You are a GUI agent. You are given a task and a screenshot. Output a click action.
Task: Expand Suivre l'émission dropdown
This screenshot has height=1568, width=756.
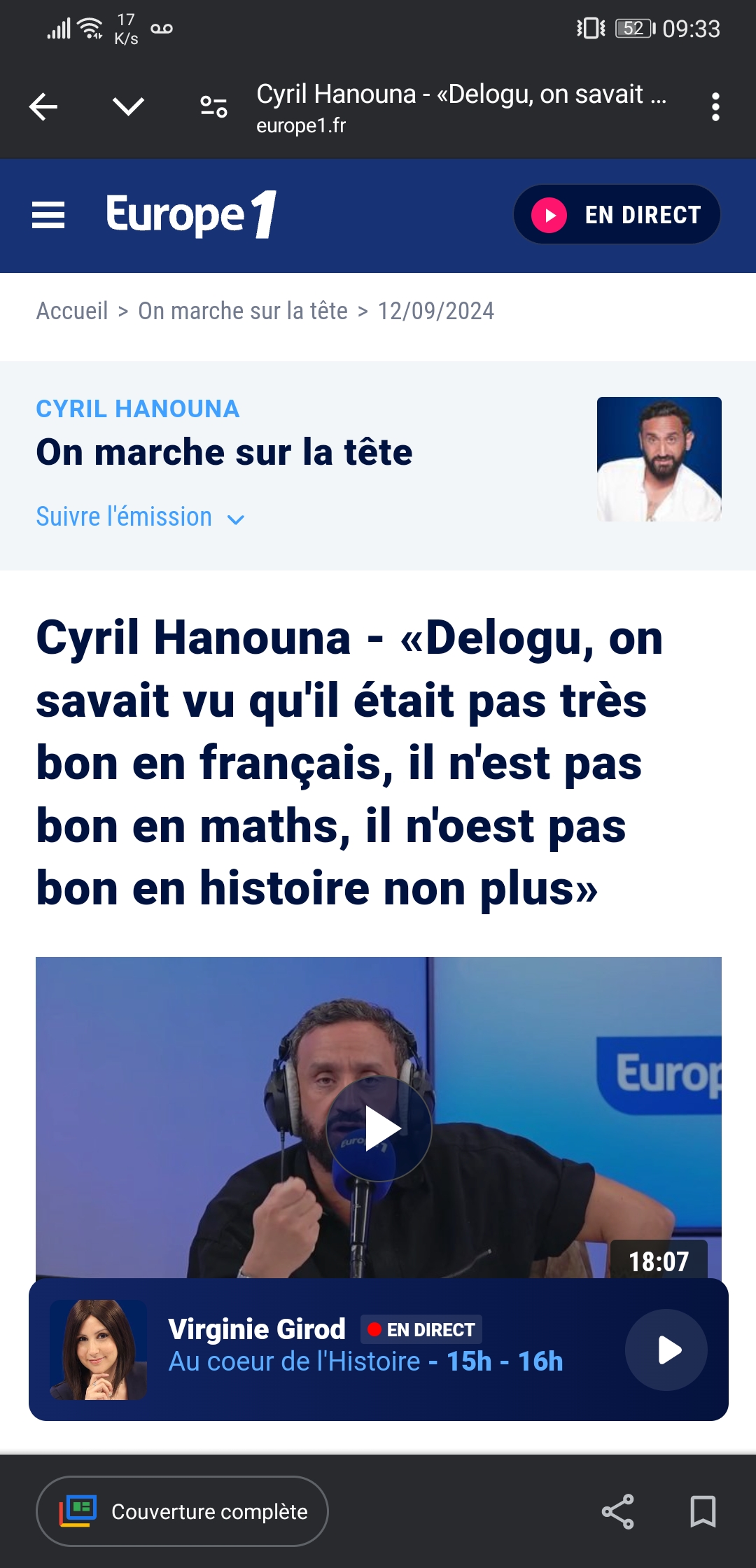point(140,517)
